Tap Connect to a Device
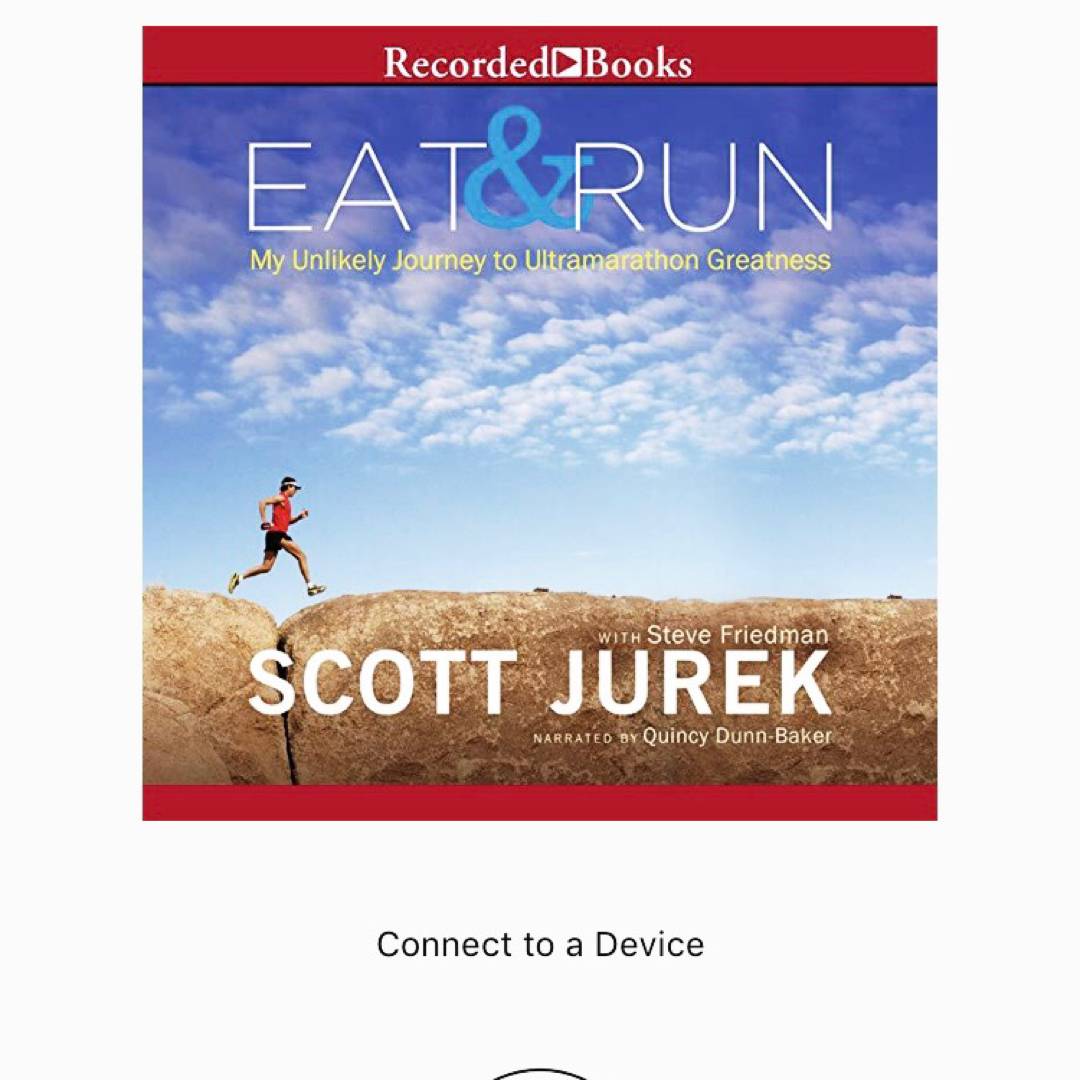Image resolution: width=1080 pixels, height=1080 pixels. 540,944
